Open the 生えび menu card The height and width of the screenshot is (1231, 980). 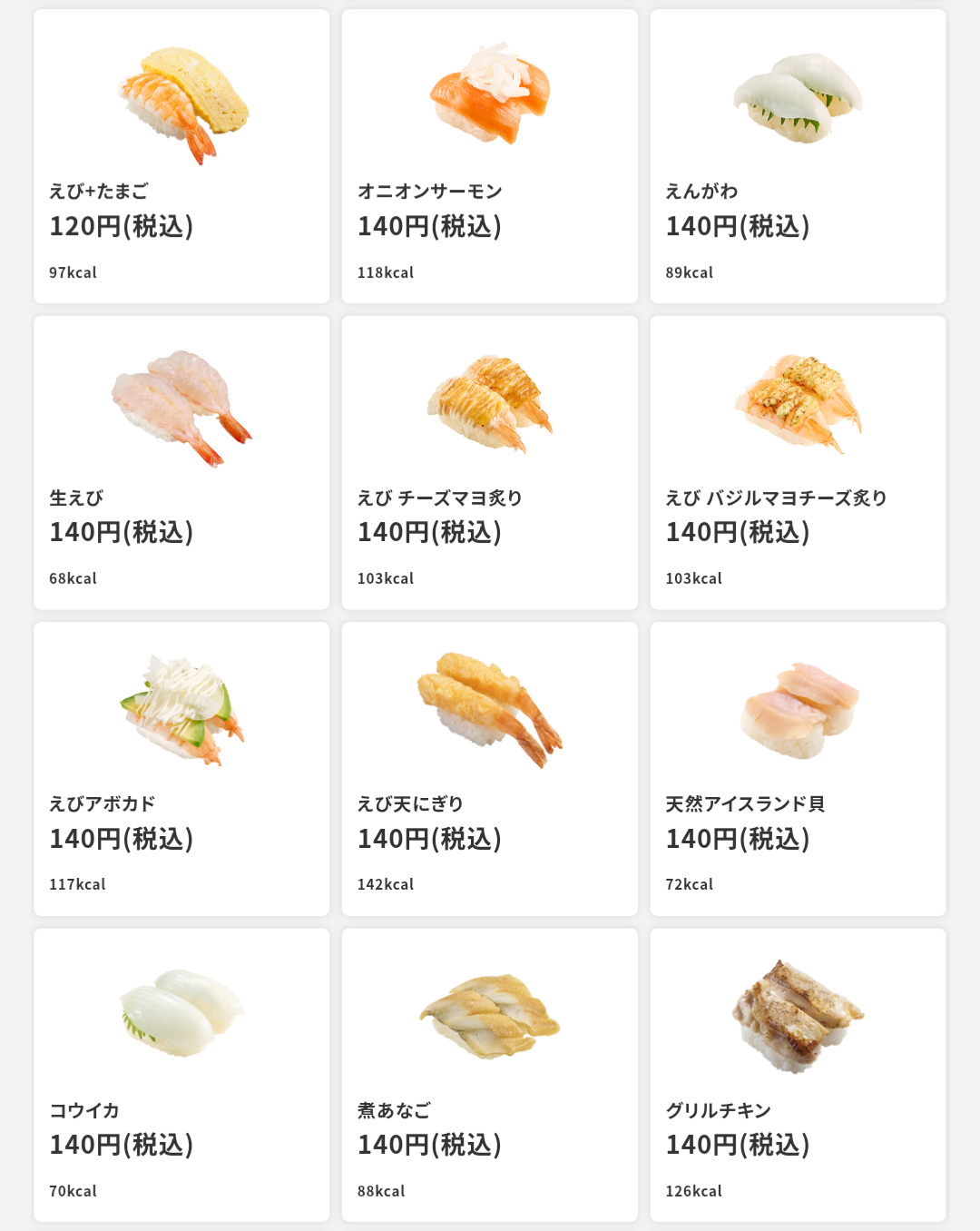[181, 462]
